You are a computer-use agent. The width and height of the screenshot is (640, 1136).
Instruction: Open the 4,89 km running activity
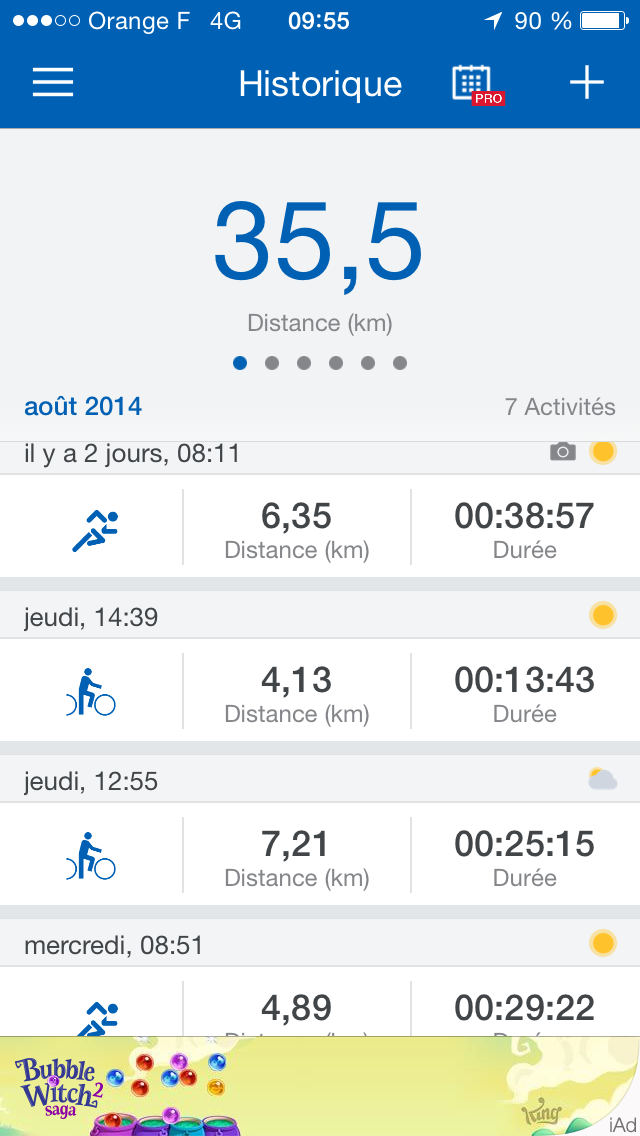tap(320, 1001)
